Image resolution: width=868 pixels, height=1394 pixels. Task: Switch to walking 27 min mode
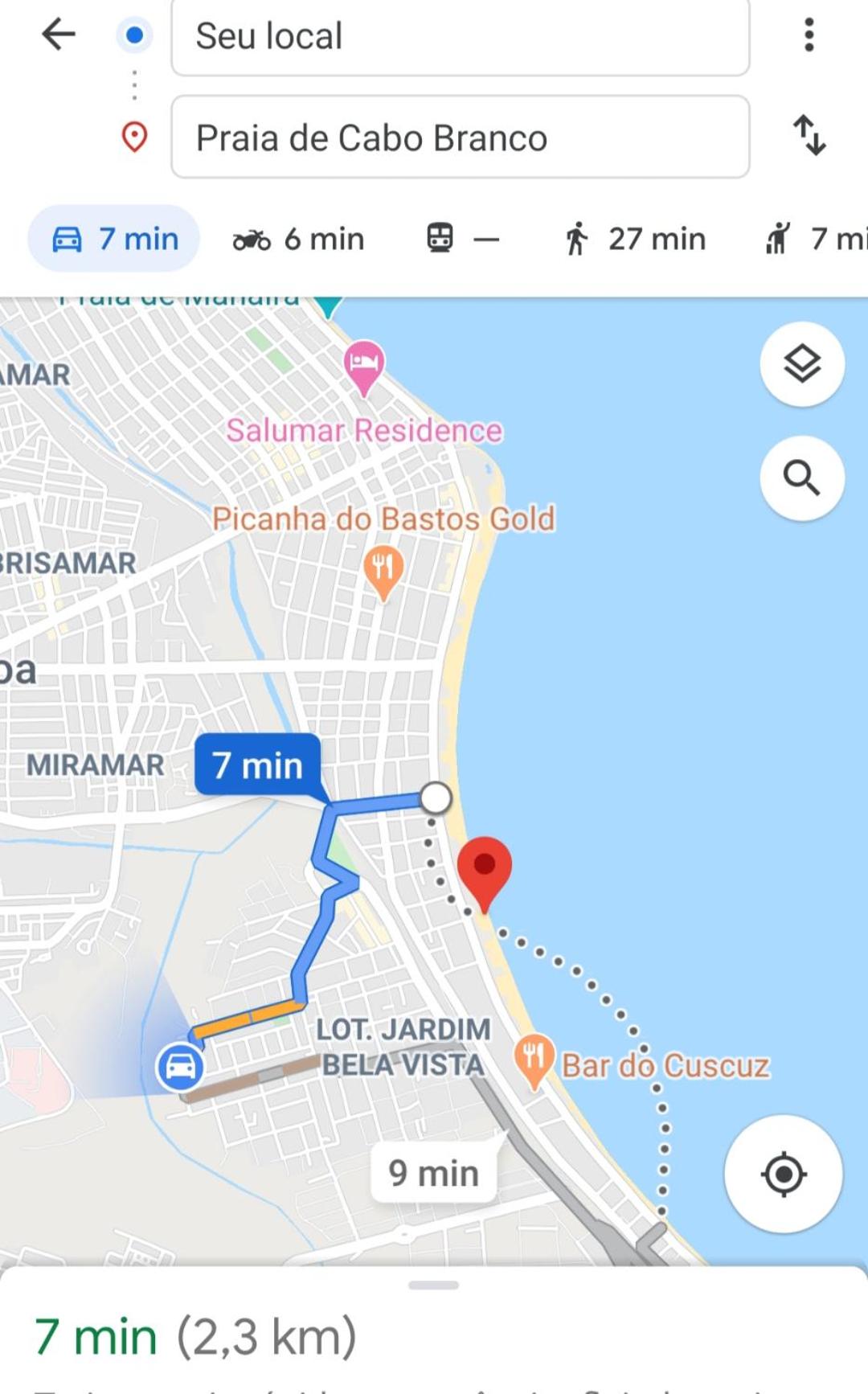[634, 240]
